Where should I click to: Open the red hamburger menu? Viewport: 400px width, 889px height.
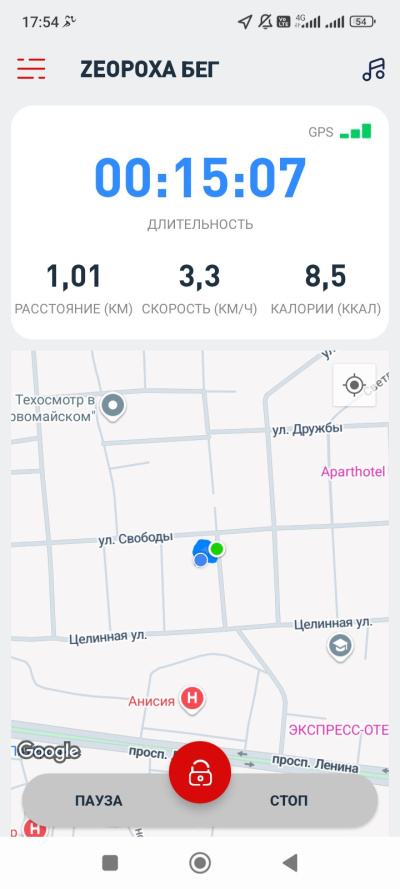coord(31,69)
